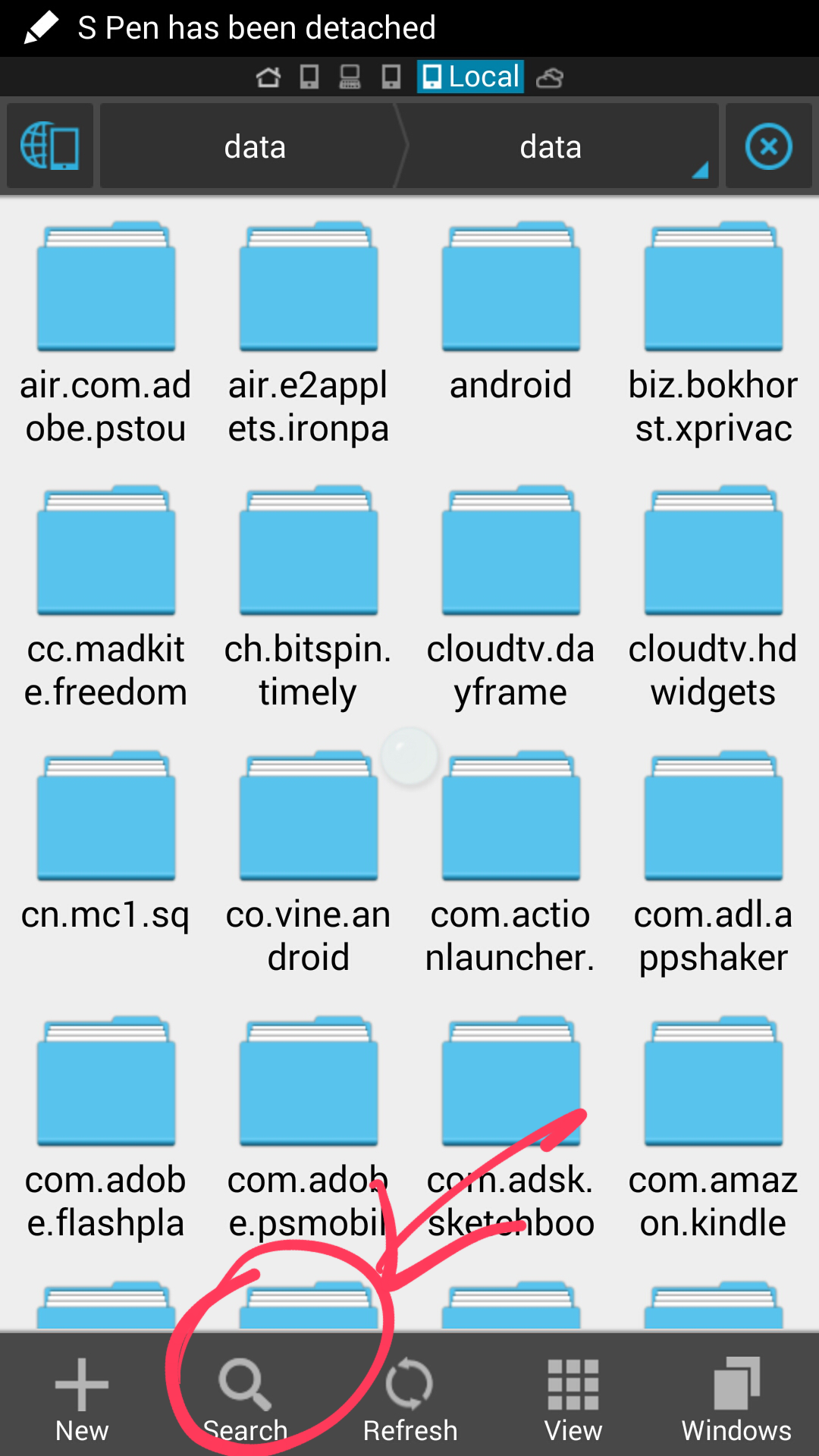Open the cloud tab icon

[x=550, y=77]
